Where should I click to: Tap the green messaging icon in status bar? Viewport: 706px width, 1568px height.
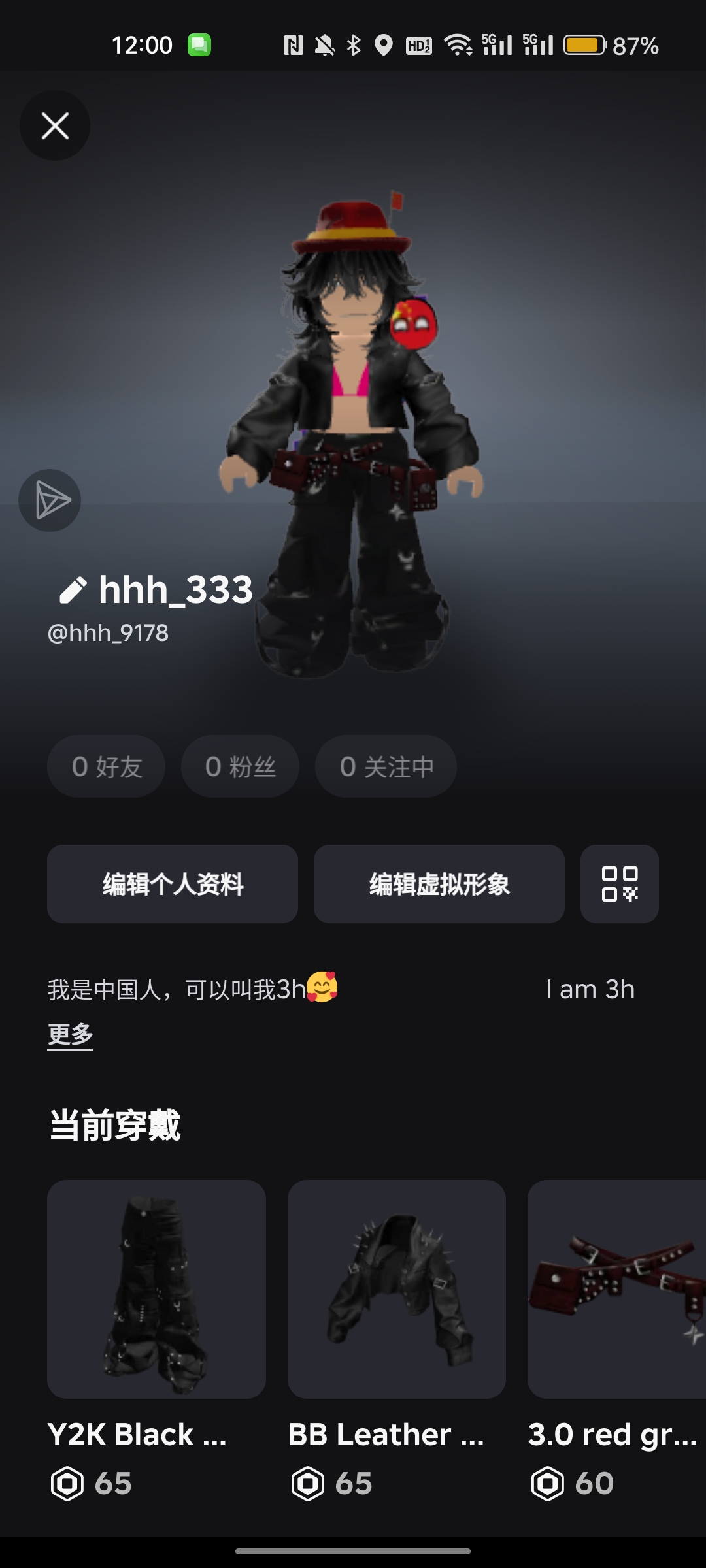199,44
